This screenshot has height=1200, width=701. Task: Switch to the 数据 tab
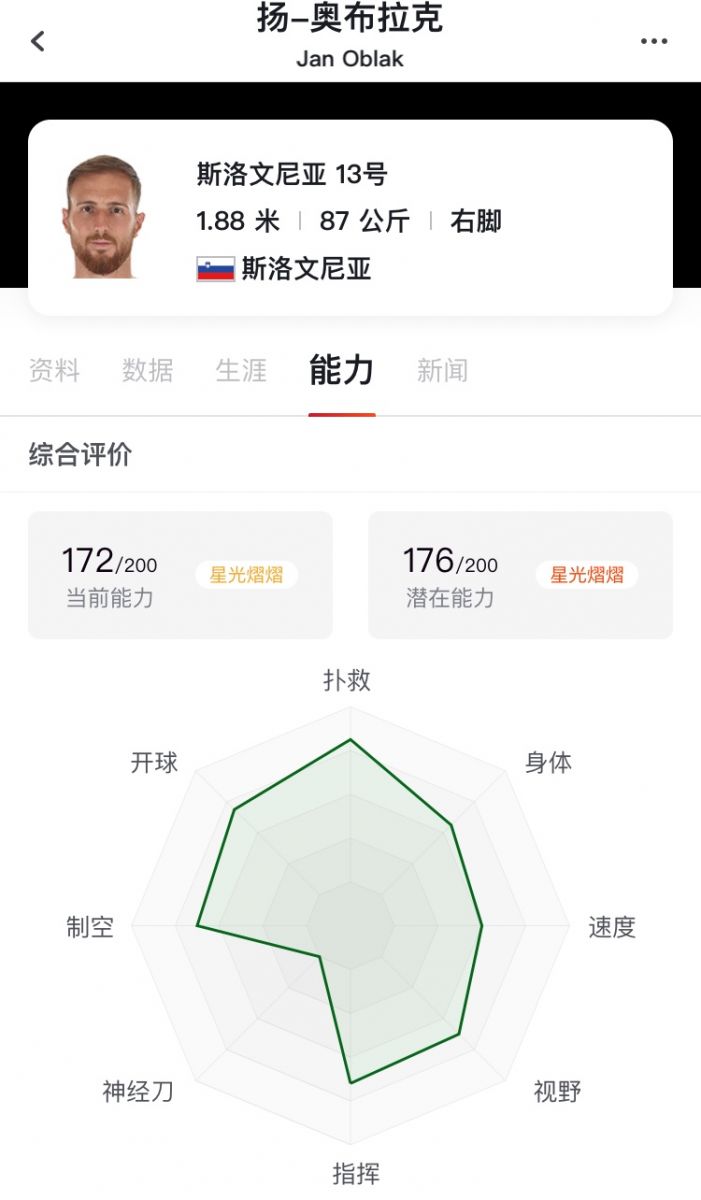[148, 371]
